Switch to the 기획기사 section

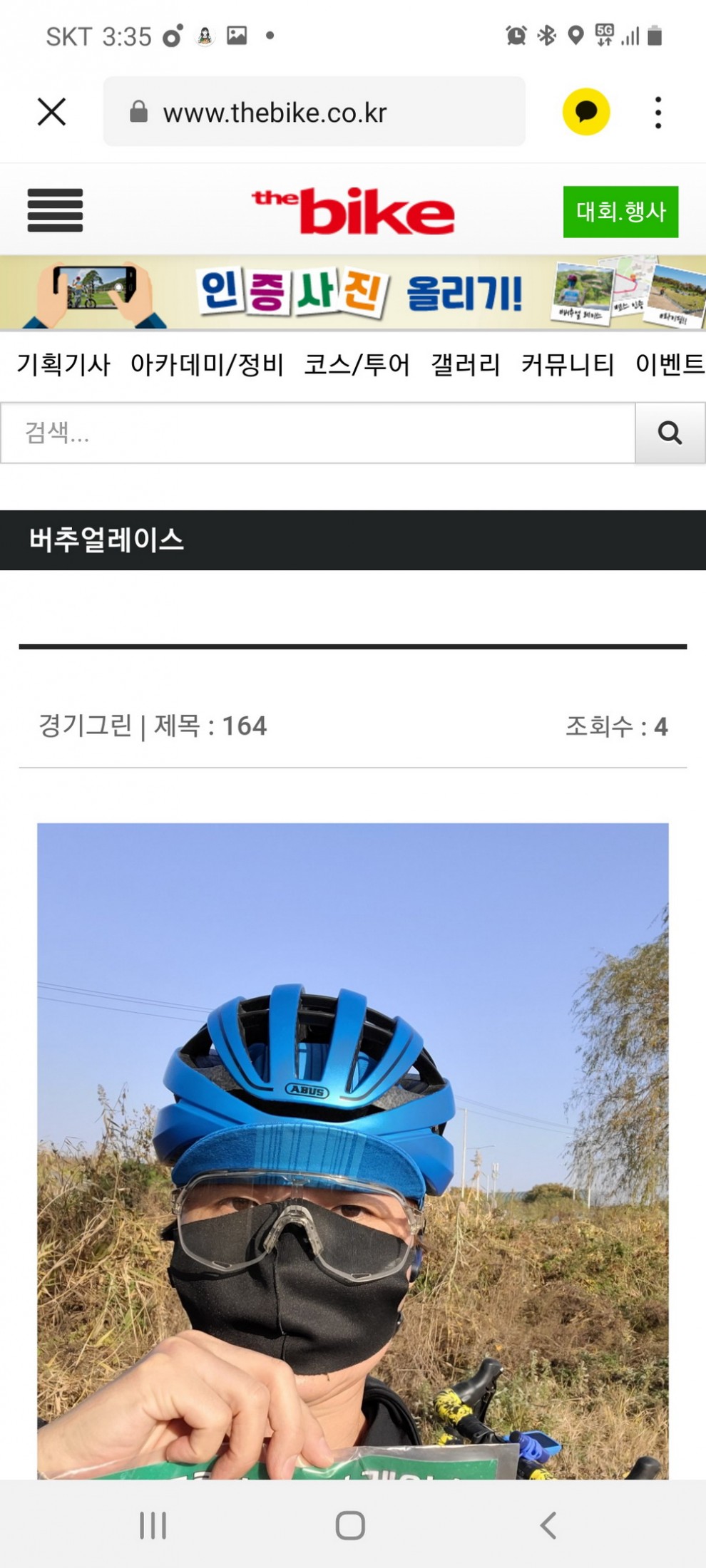[63, 365]
